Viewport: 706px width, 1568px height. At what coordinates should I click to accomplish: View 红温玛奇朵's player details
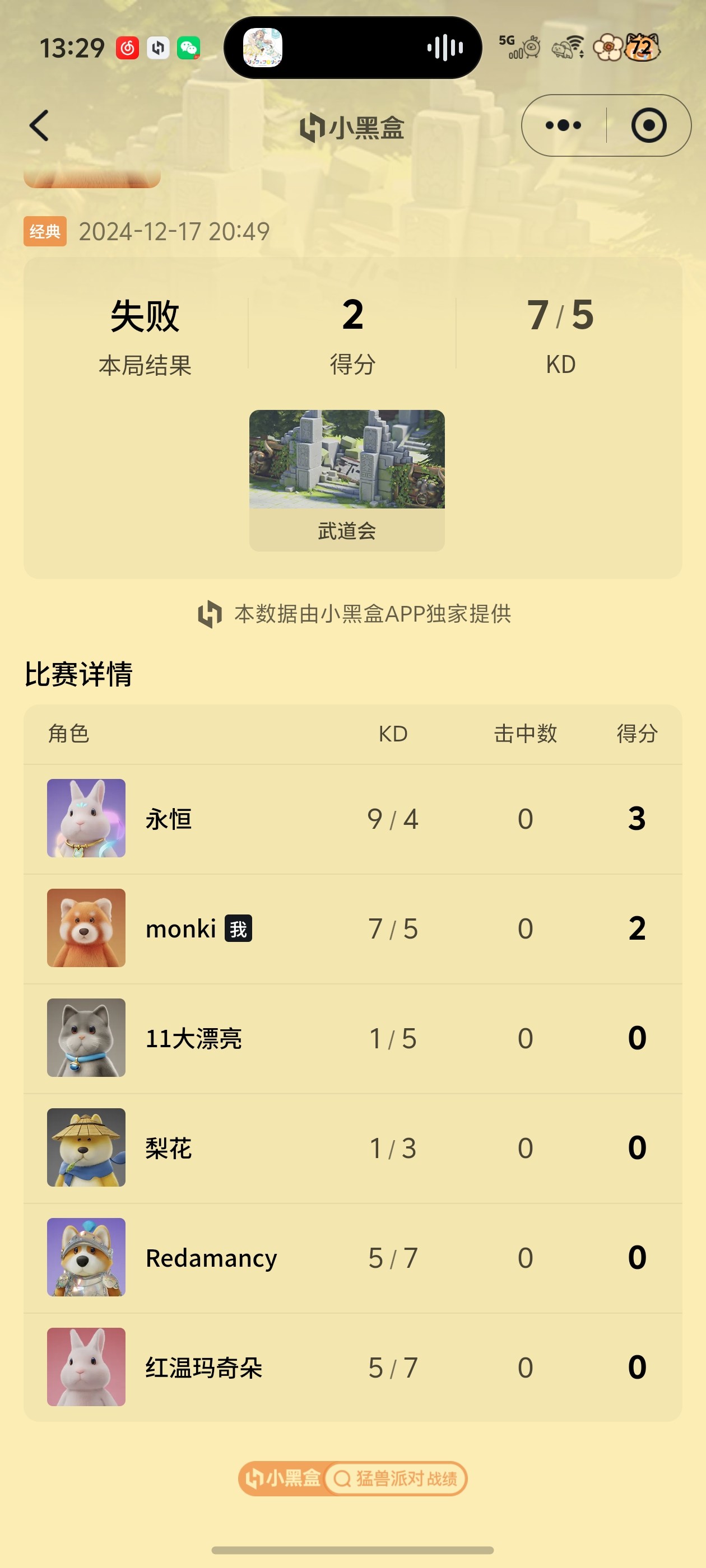(x=352, y=1367)
